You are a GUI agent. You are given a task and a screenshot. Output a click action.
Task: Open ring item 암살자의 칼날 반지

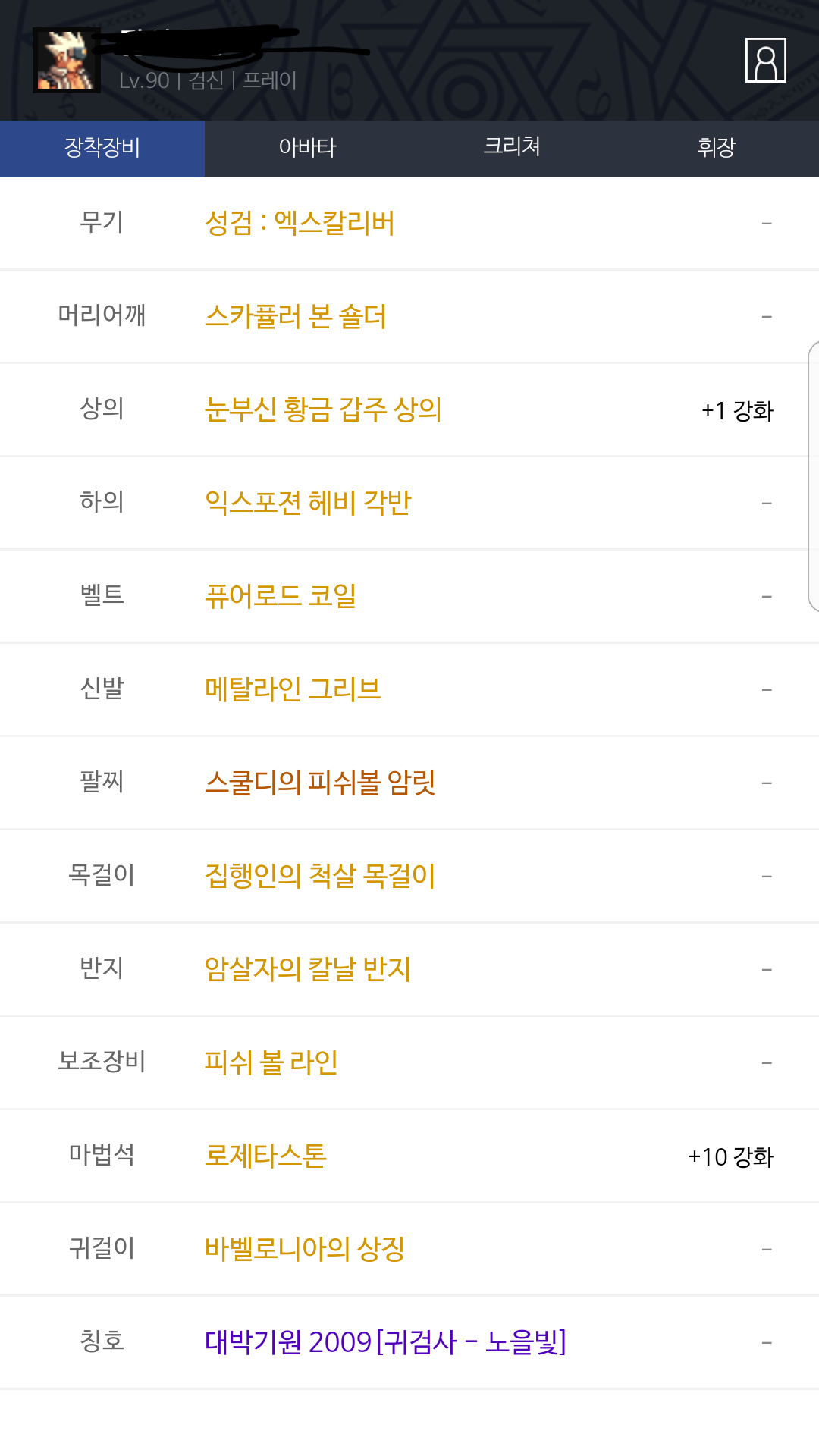[x=308, y=969]
